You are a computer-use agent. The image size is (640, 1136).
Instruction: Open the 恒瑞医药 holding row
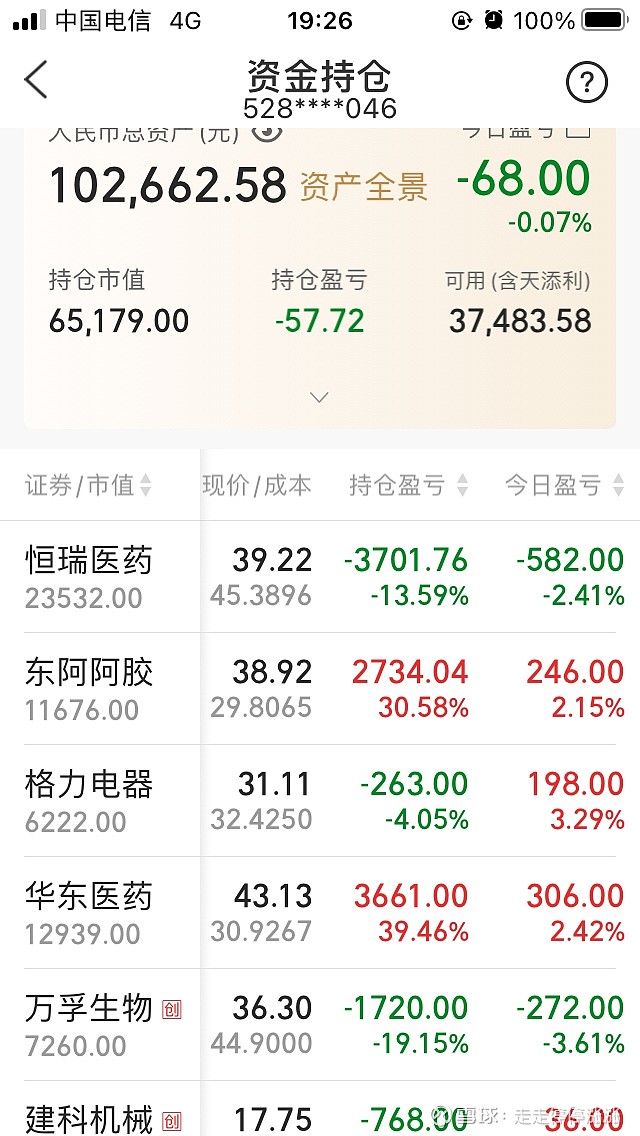320,577
